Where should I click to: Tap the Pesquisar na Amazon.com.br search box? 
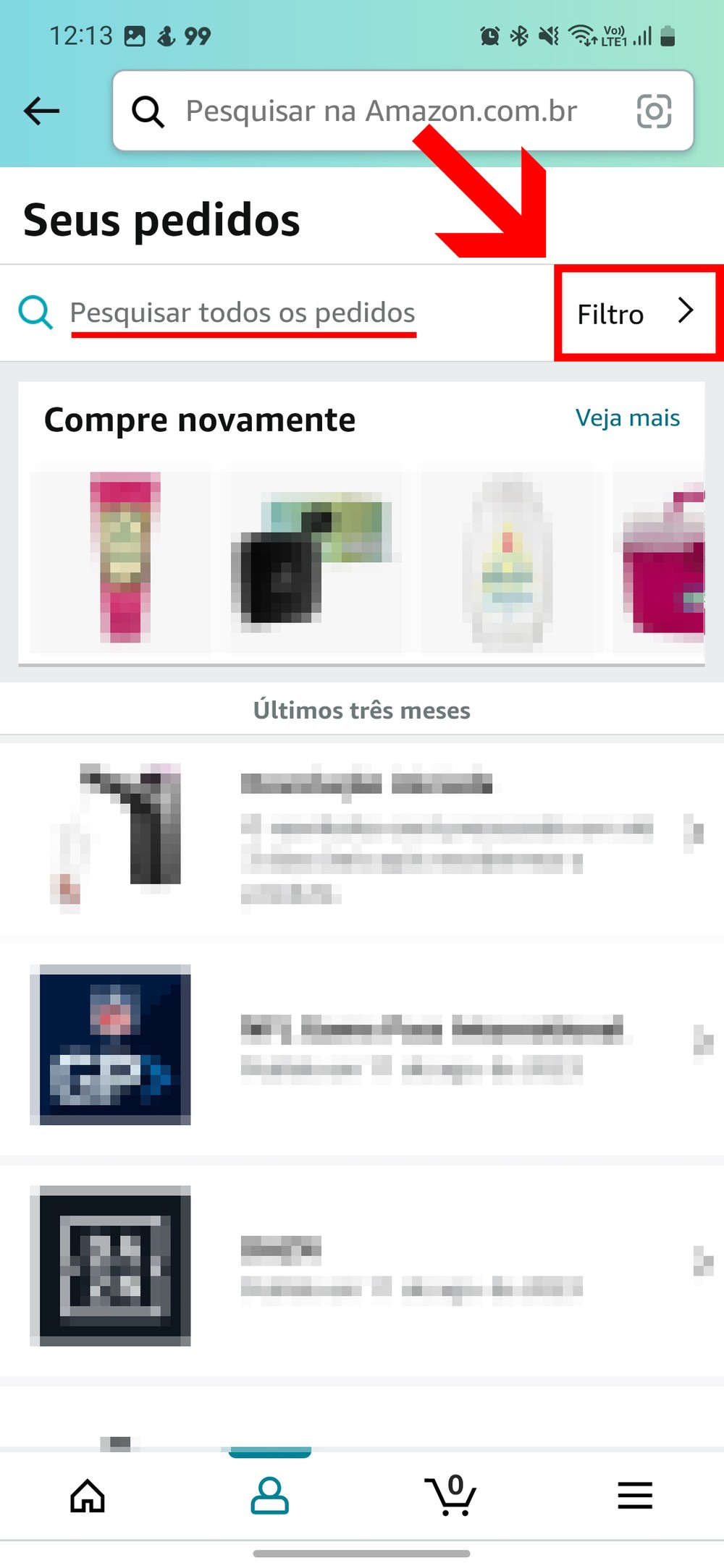(380, 111)
